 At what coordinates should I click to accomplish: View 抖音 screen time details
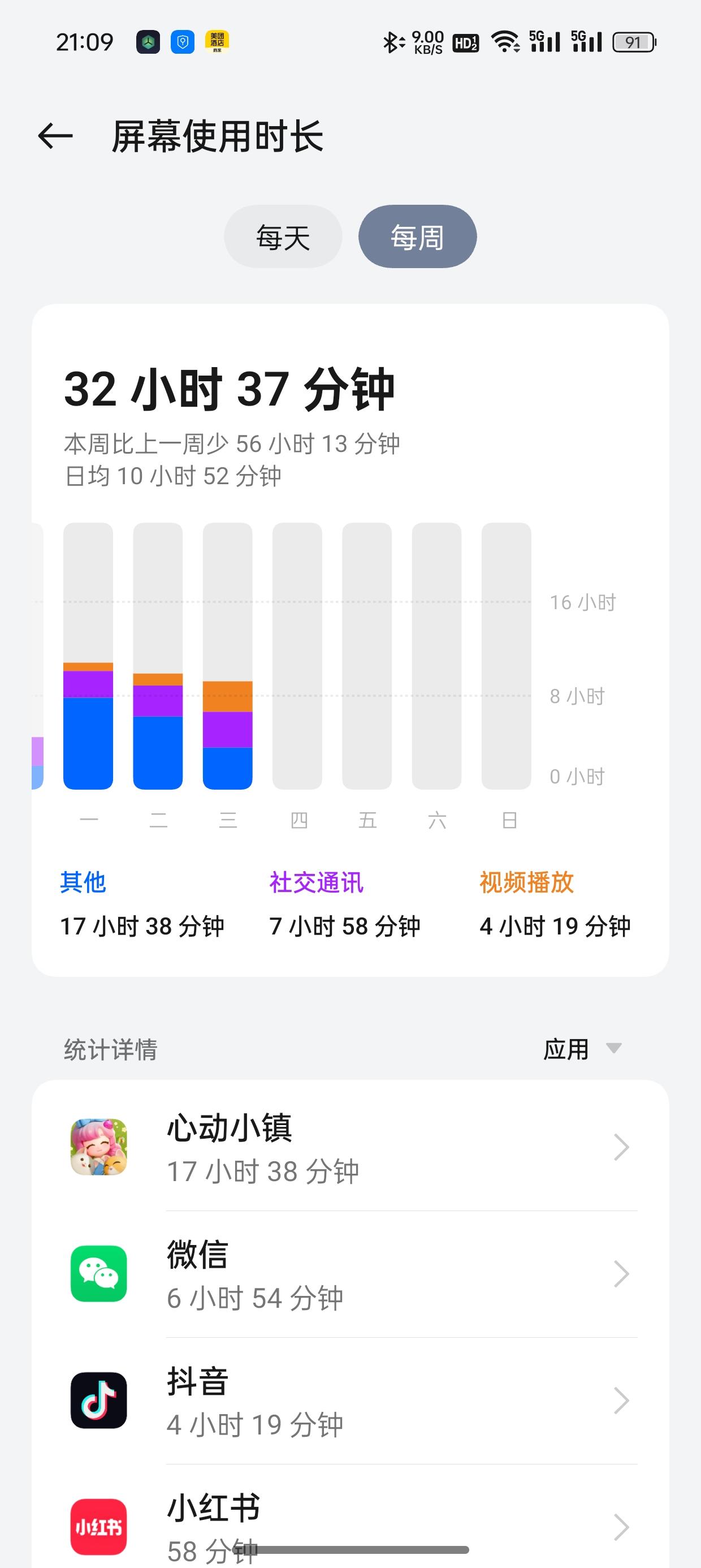point(350,1401)
